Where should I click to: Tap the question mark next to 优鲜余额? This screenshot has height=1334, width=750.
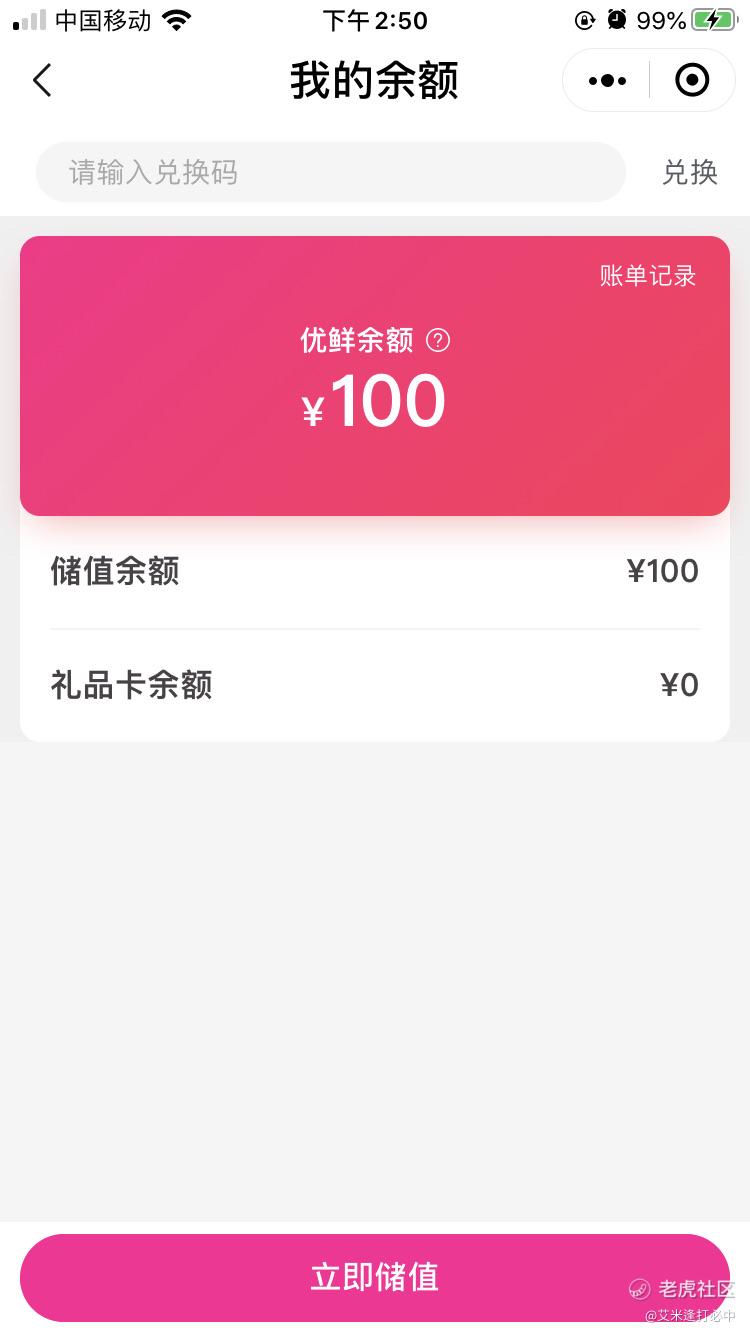(438, 341)
